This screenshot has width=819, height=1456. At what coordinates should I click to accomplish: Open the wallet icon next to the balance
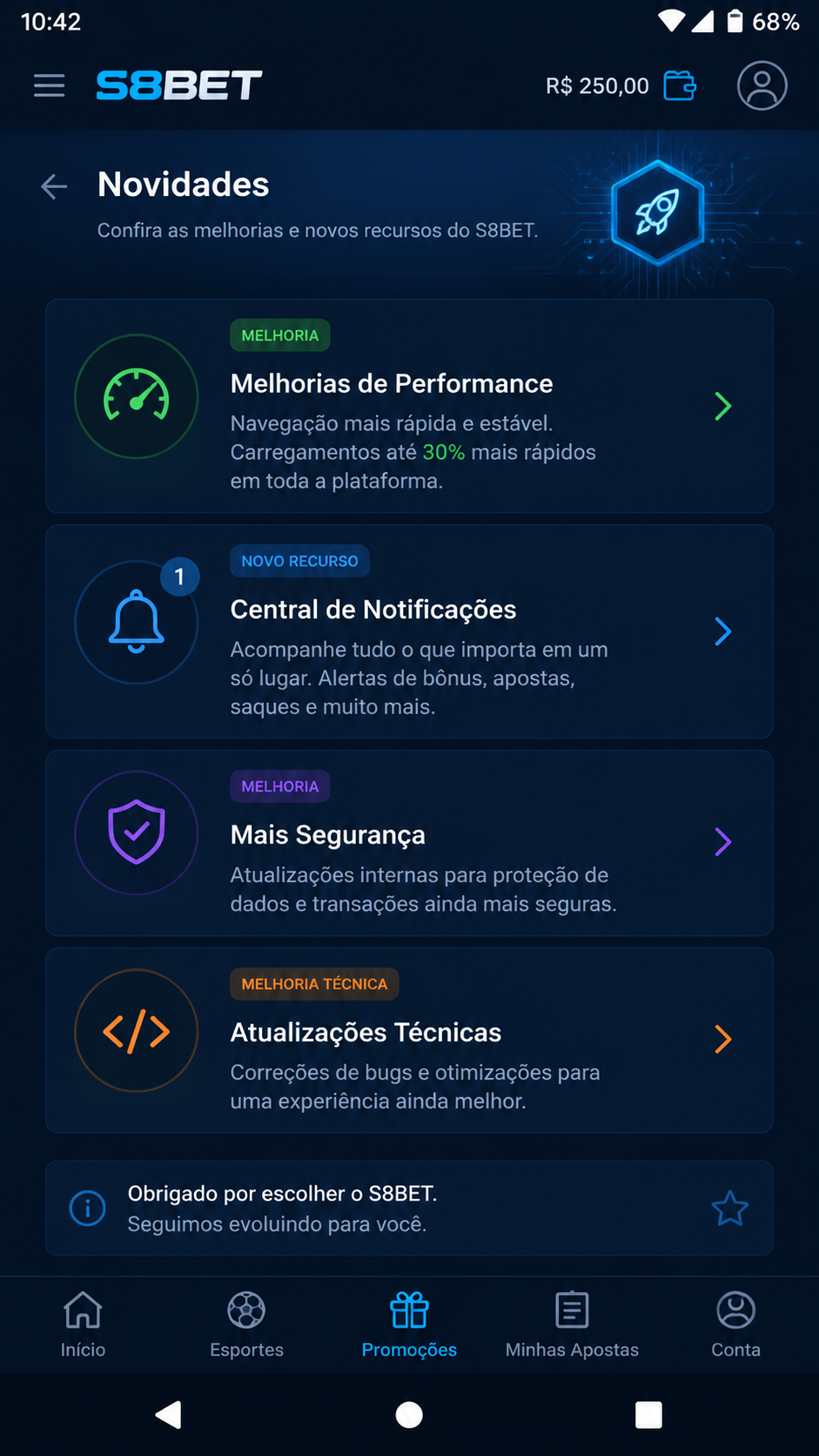coord(680,85)
